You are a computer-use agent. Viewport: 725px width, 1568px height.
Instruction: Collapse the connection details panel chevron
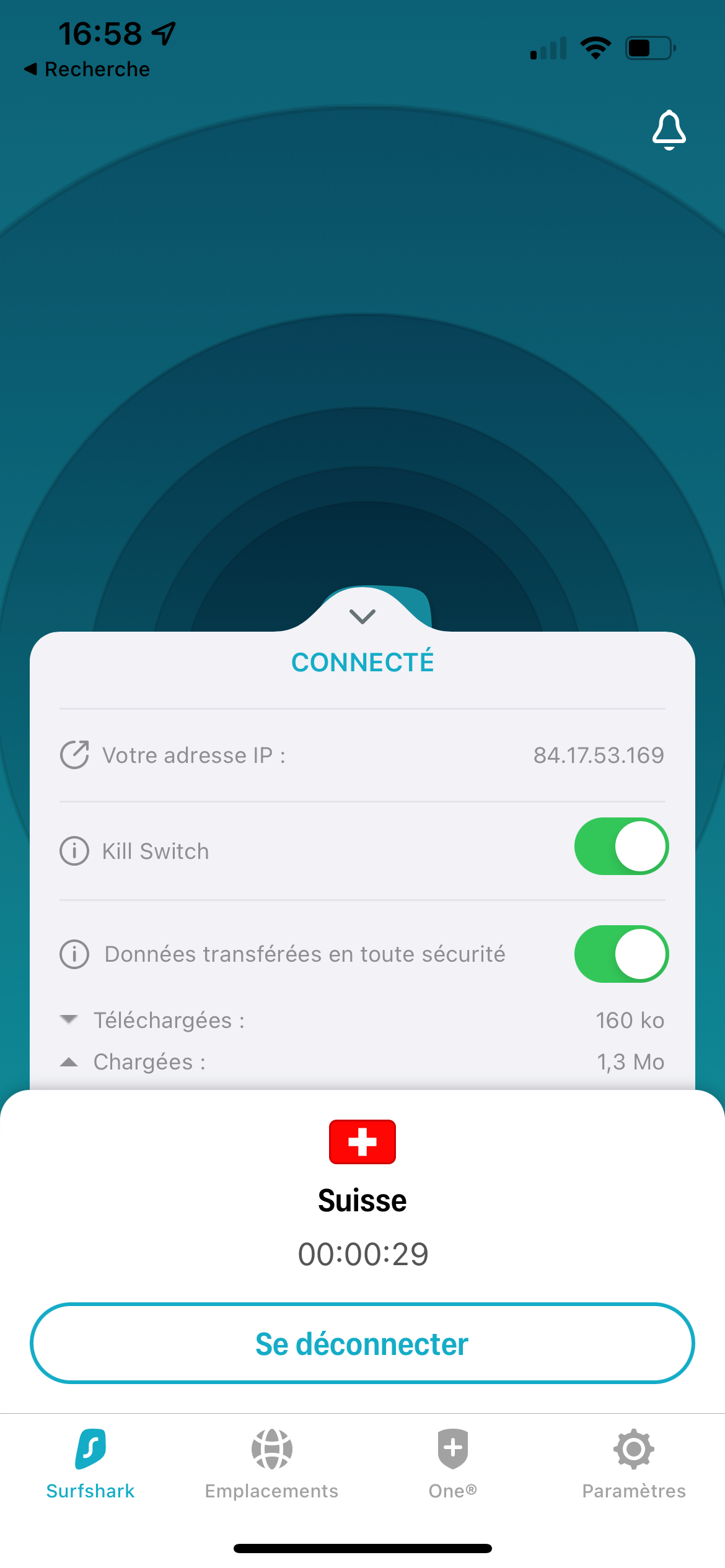362,616
